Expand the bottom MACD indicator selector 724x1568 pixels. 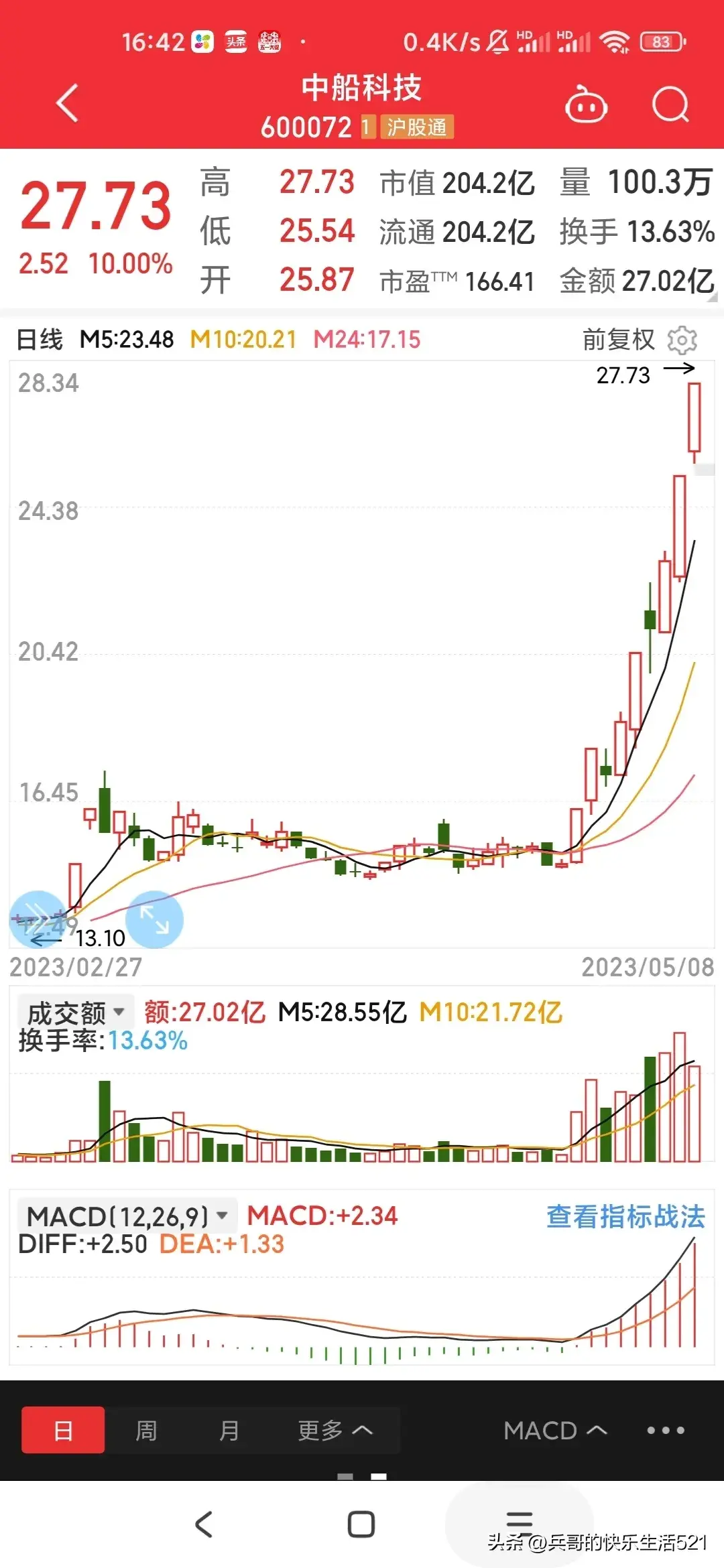555,1430
